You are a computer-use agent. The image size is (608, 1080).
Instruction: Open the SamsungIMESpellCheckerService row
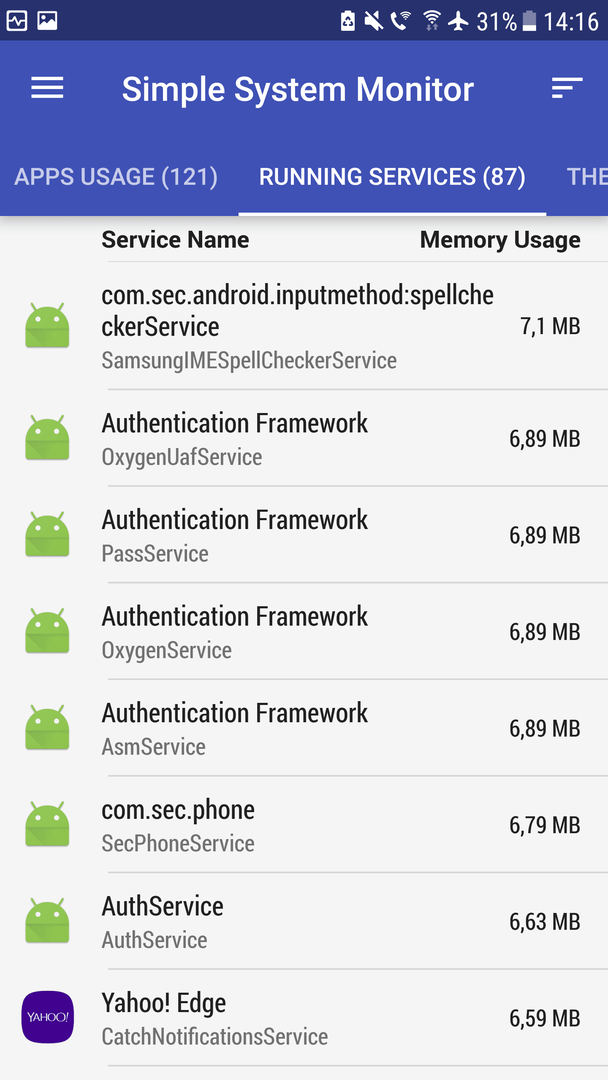tap(304, 326)
